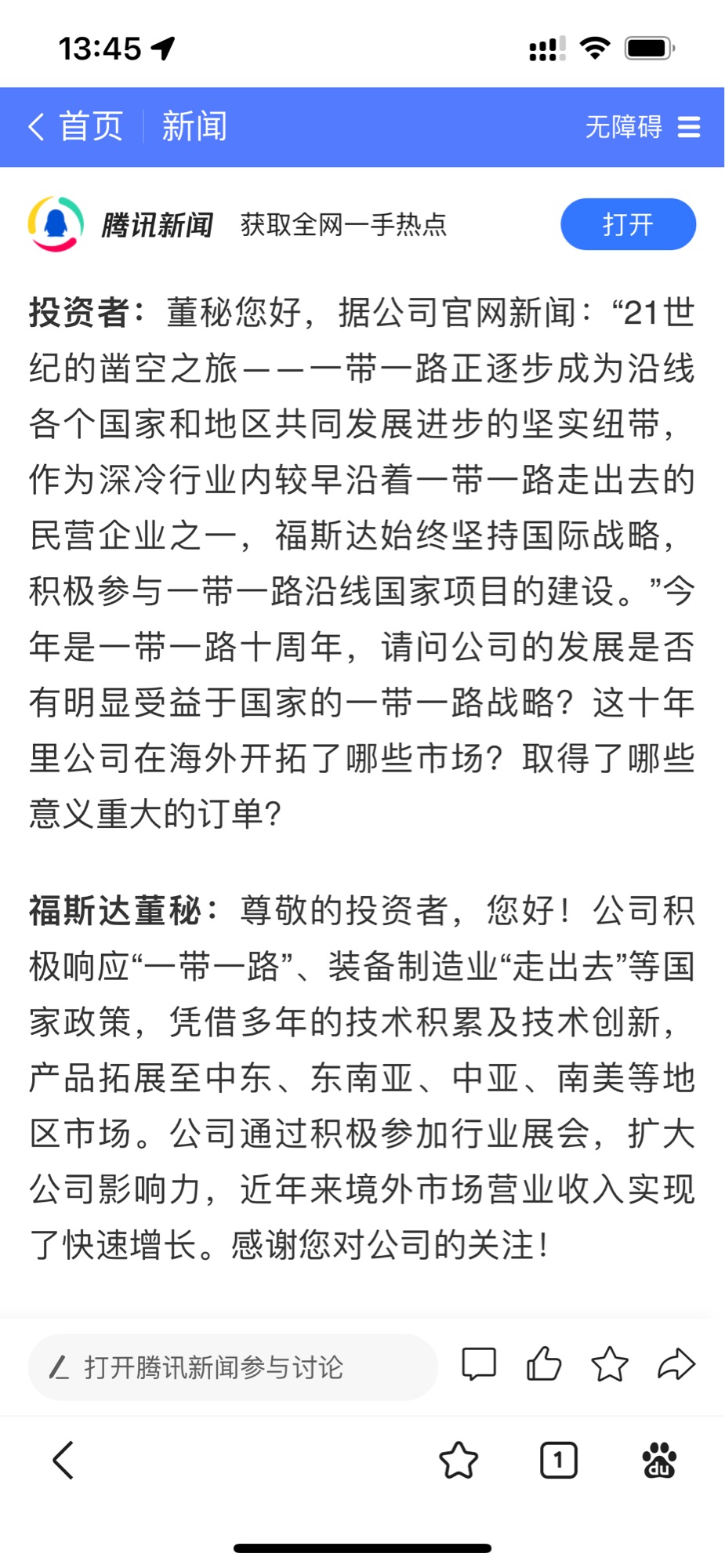Open the browser tabs switcher
The height and width of the screenshot is (1568, 725).
pyautogui.click(x=559, y=1460)
